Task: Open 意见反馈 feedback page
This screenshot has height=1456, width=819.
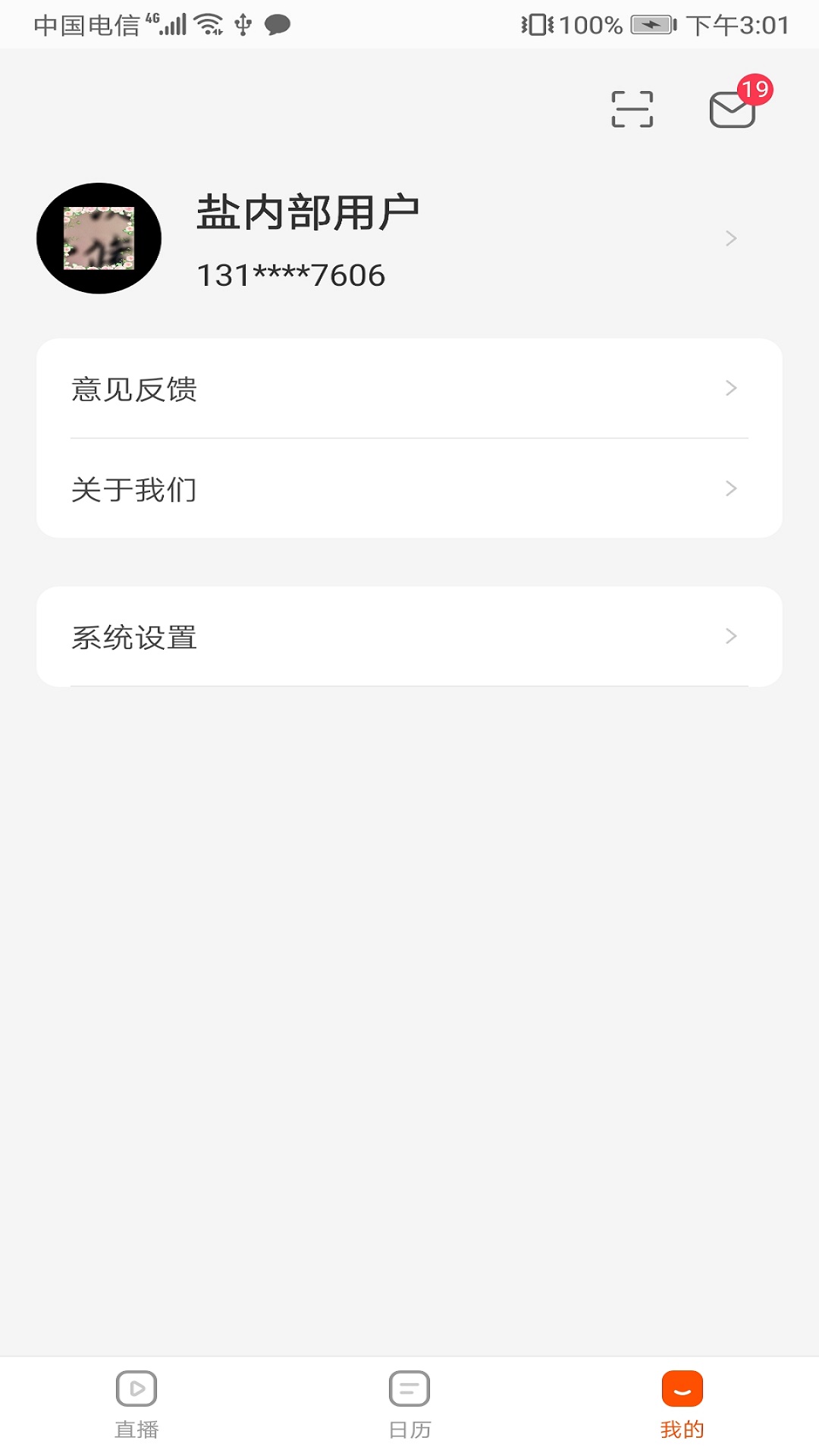Action: coord(409,389)
